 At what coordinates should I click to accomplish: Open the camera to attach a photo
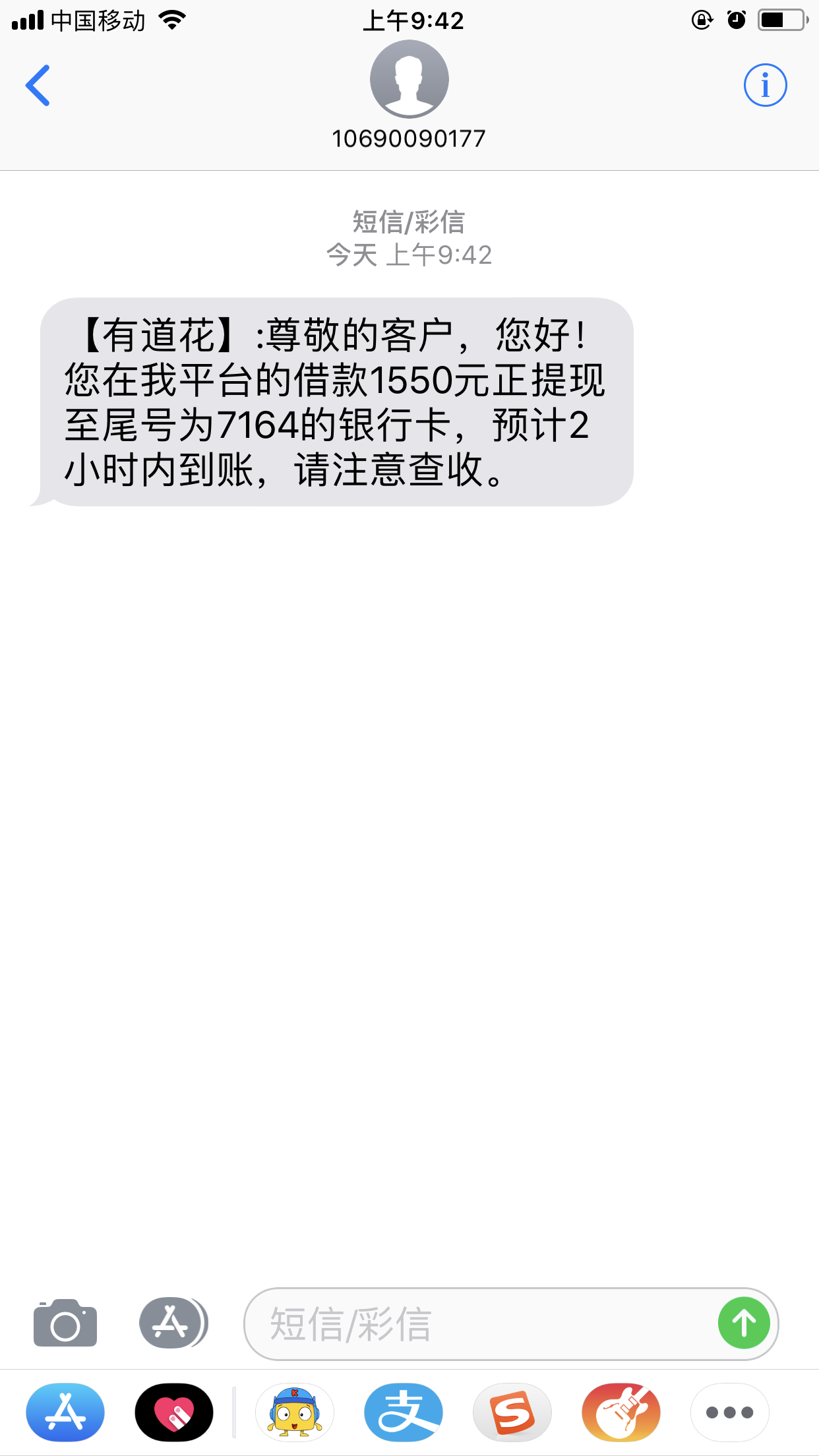click(65, 1323)
